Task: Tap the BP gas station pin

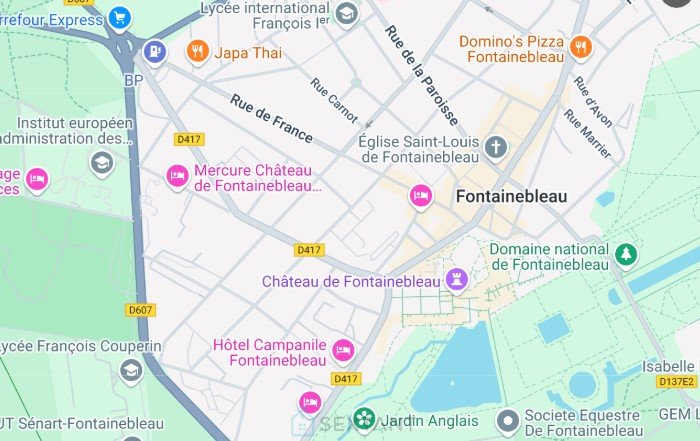Action: coord(154,50)
